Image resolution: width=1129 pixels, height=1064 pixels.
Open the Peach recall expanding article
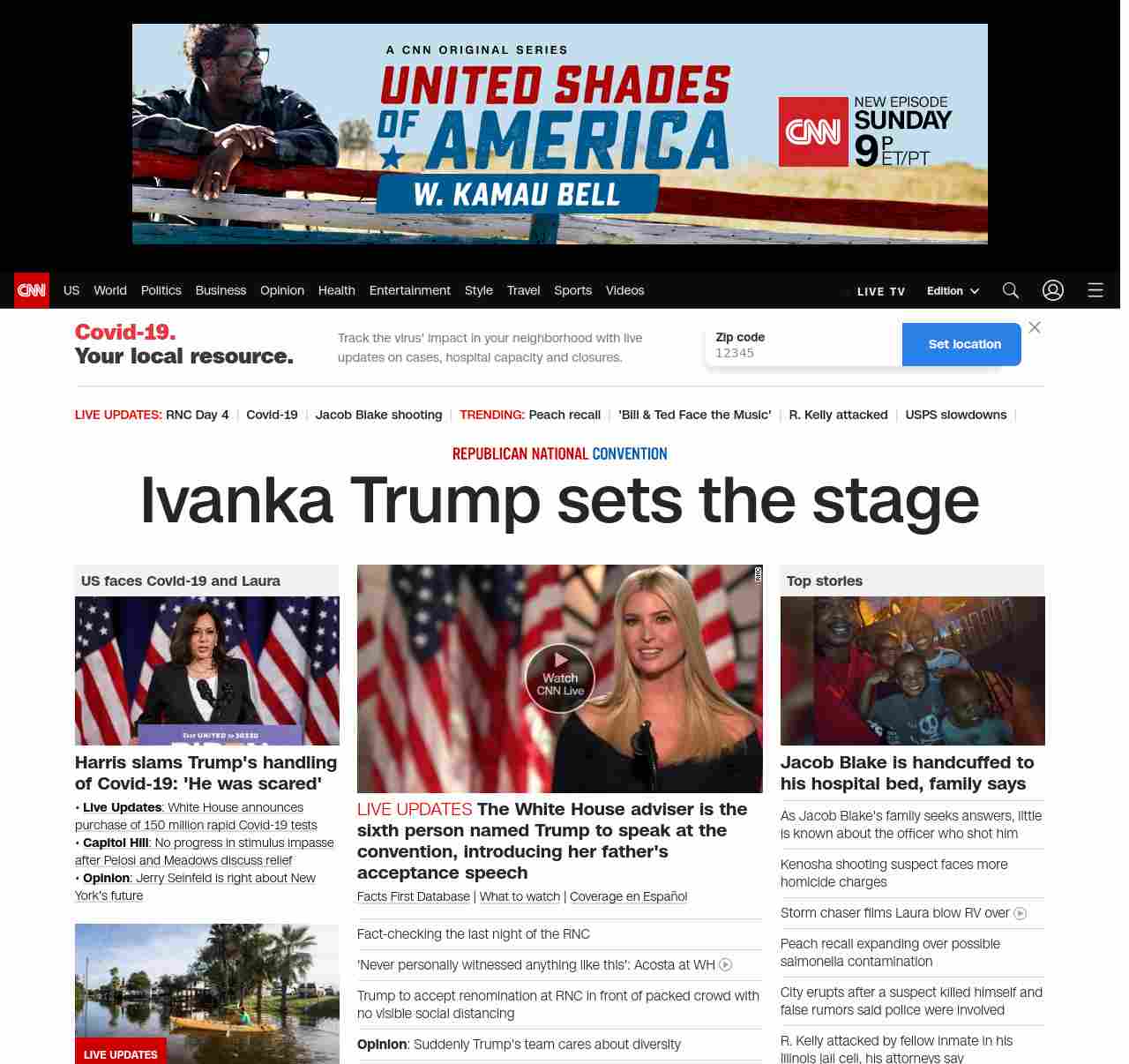pyautogui.click(x=890, y=953)
